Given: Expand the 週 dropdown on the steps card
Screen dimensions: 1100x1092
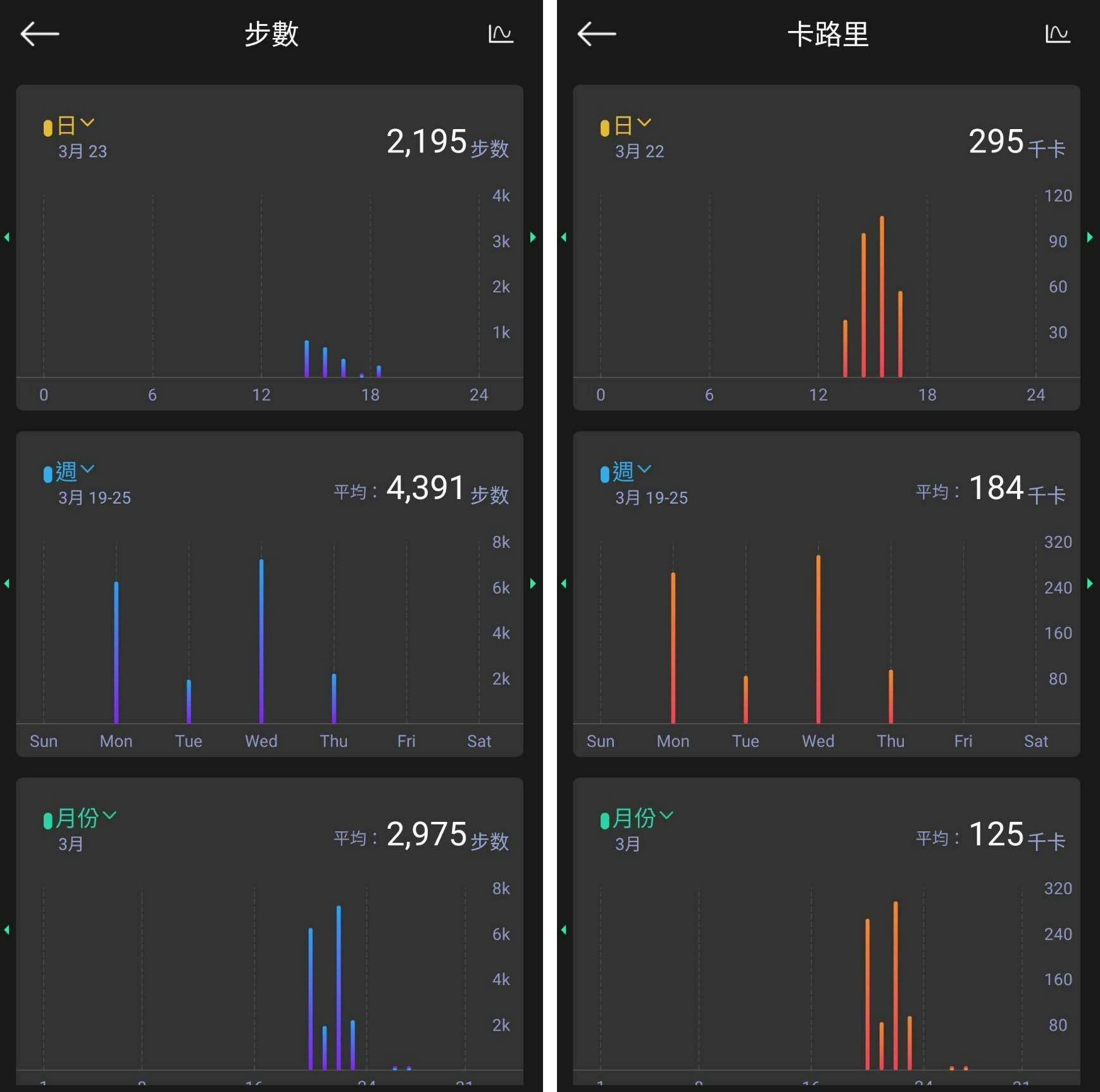Looking at the screenshot, I should 75,471.
